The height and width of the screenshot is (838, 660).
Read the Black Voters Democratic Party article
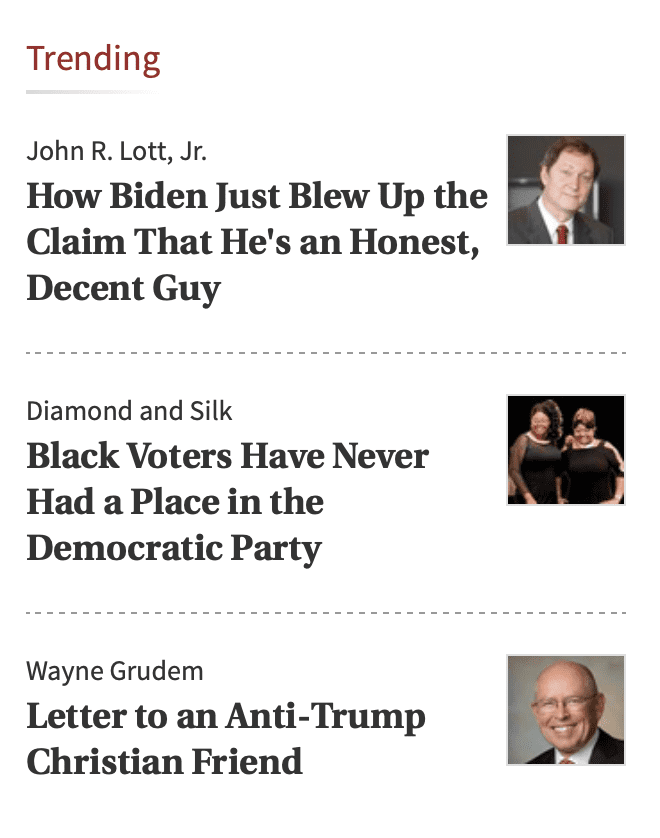(227, 502)
